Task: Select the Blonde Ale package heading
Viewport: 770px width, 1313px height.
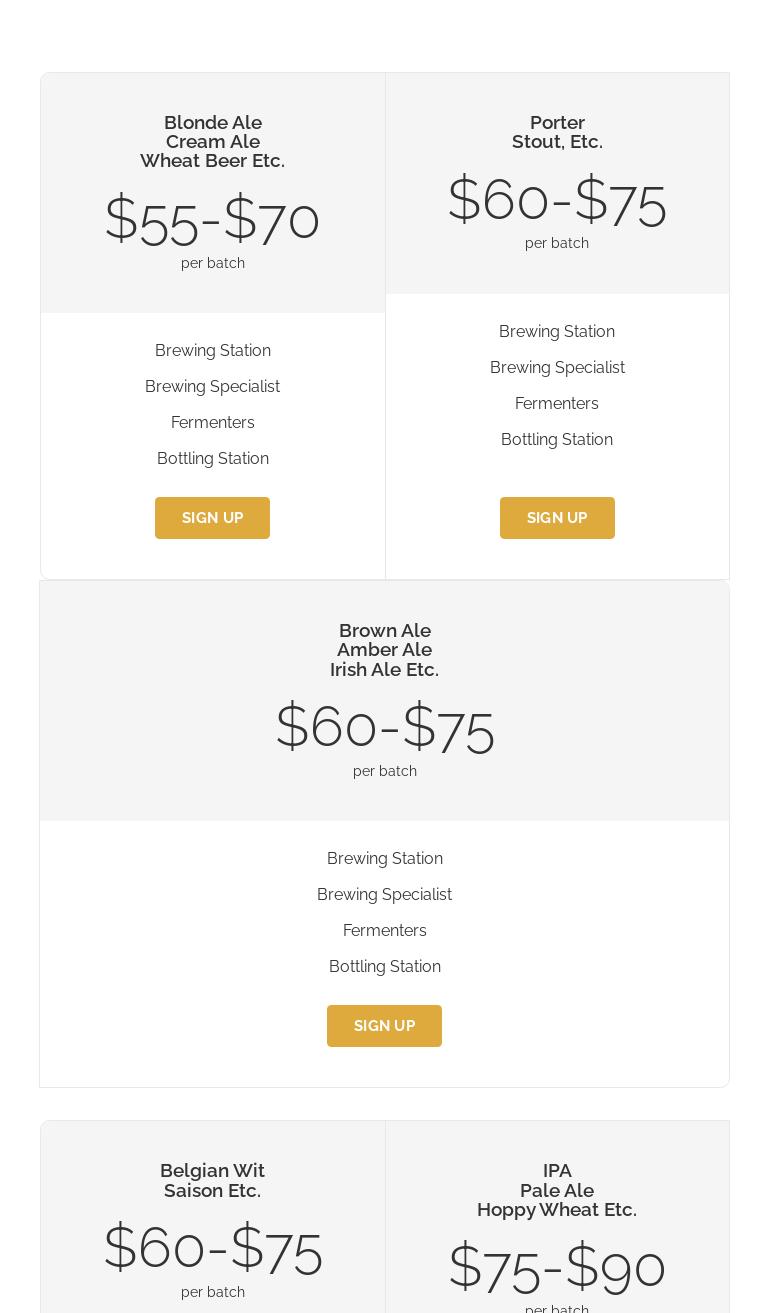Action: (x=212, y=141)
